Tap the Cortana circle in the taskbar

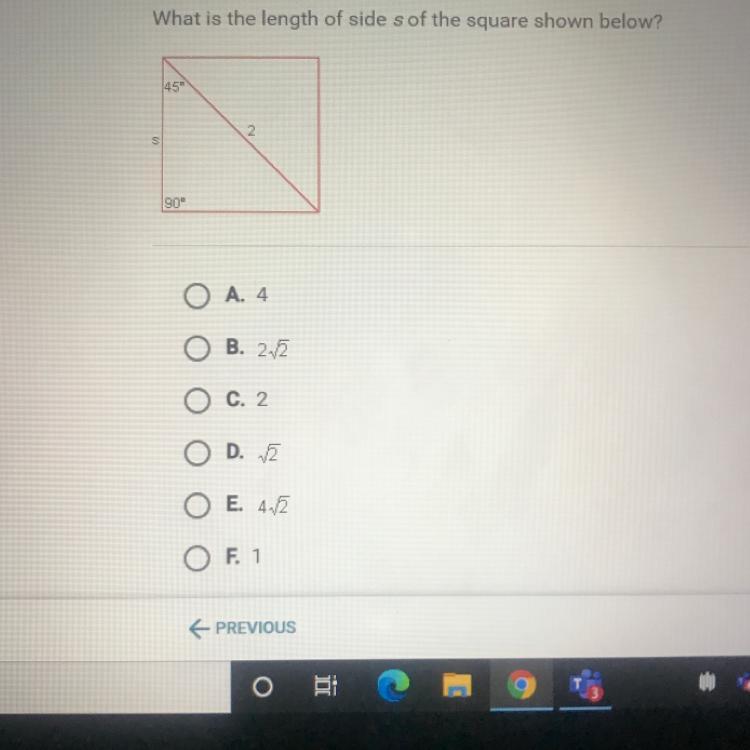pos(263,687)
